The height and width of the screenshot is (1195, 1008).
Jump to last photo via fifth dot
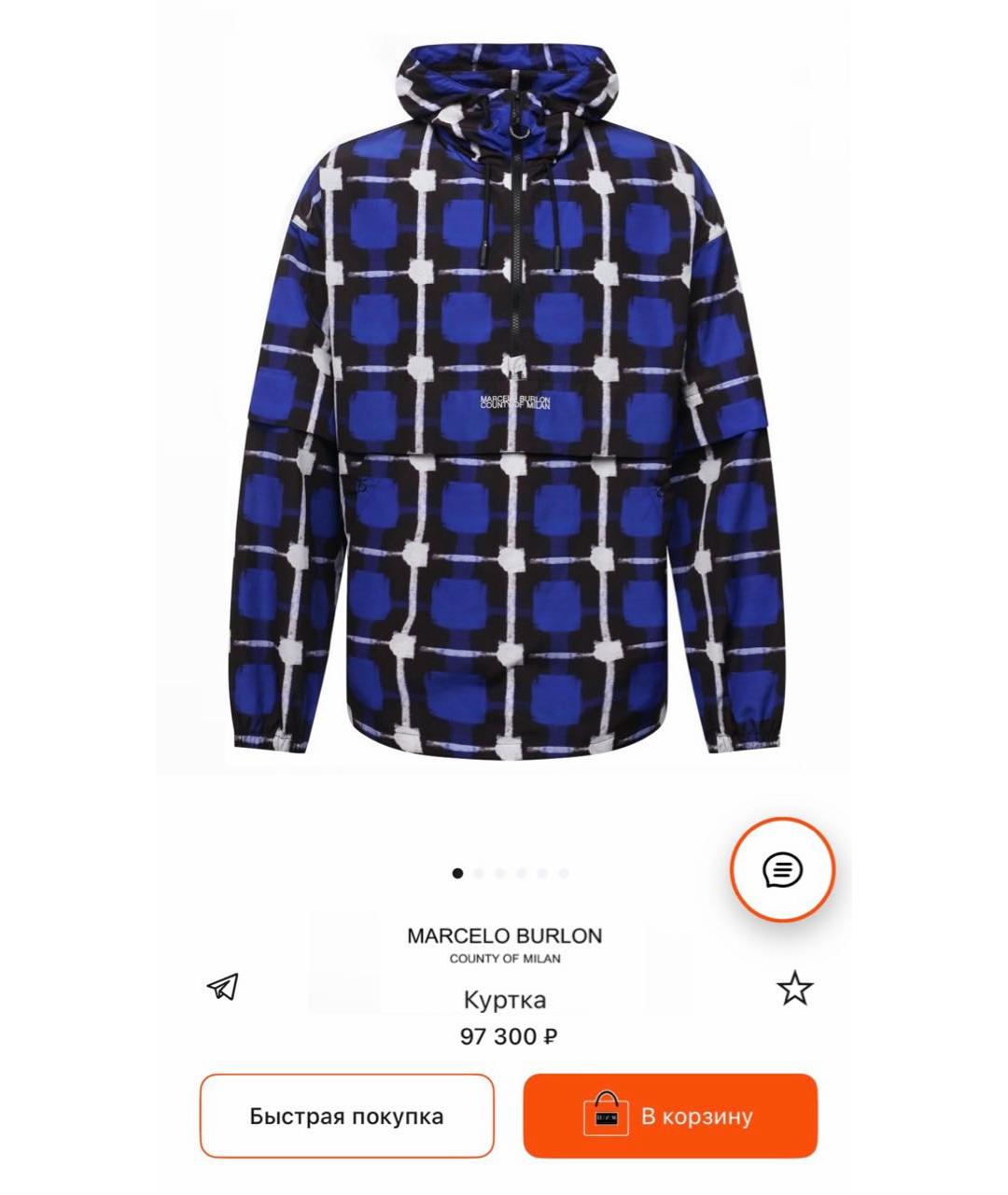543,873
